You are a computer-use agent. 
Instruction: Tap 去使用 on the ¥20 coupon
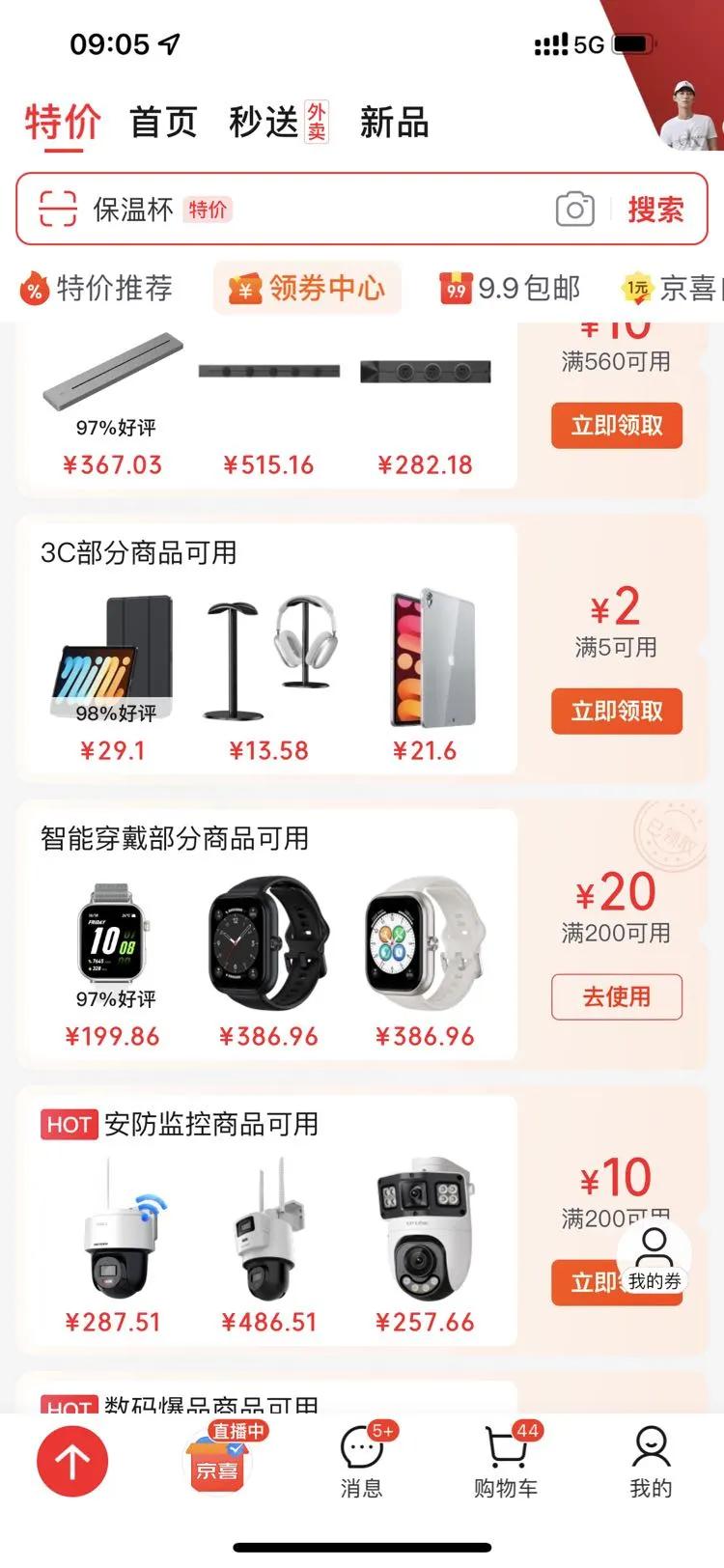616,996
